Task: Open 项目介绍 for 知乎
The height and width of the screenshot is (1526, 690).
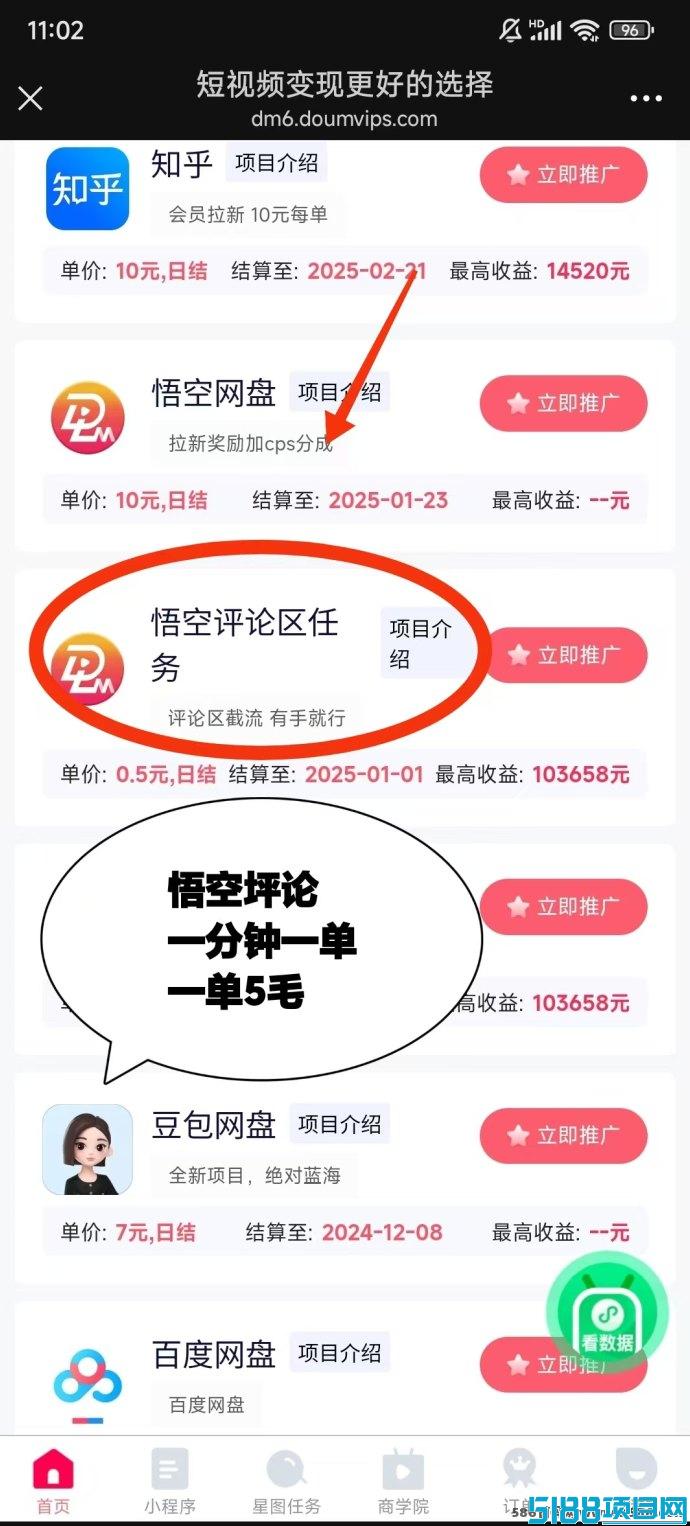Action: point(276,162)
